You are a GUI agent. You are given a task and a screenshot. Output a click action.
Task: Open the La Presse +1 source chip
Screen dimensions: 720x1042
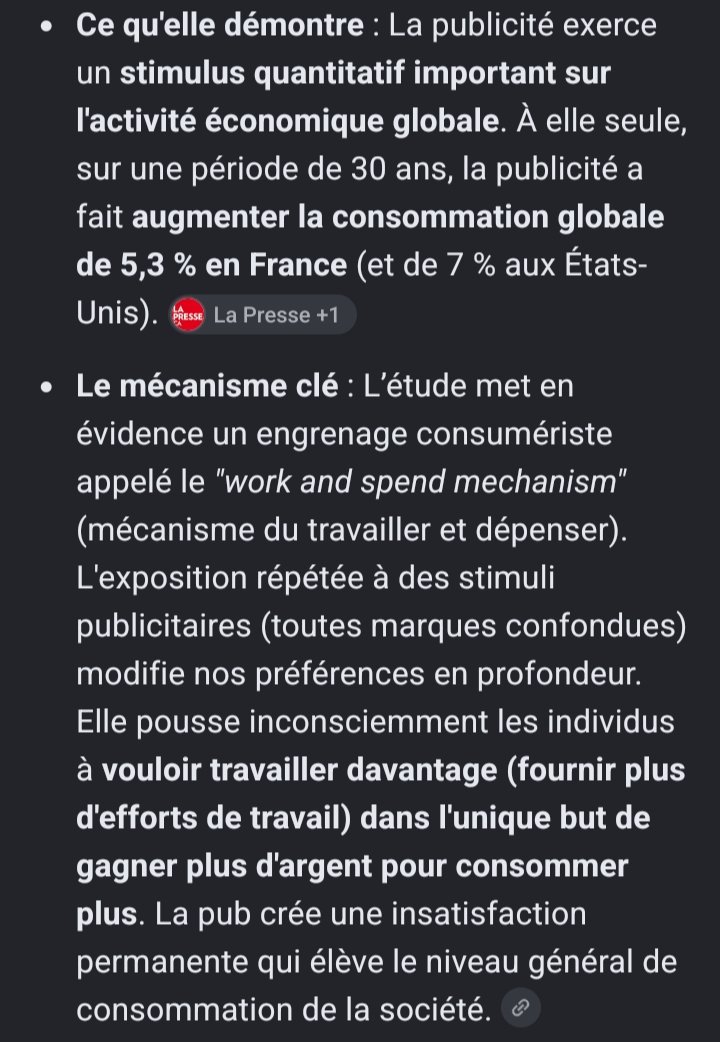262,314
